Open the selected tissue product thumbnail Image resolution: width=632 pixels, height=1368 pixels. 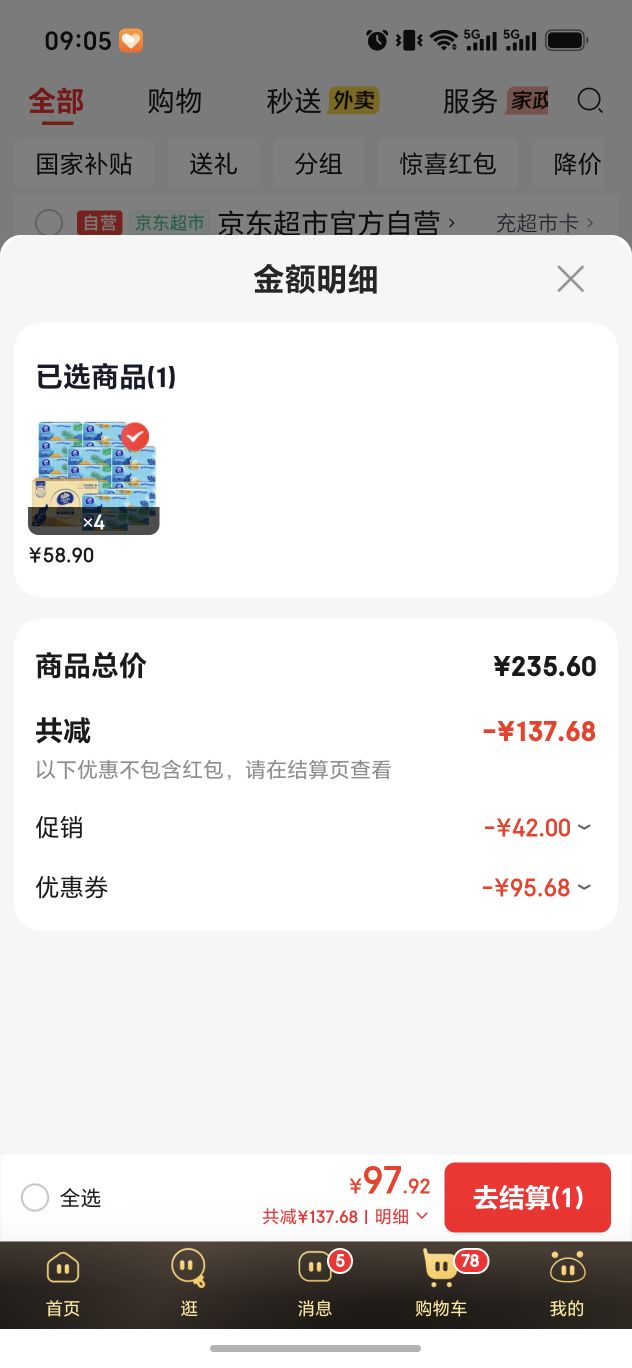pos(93,478)
